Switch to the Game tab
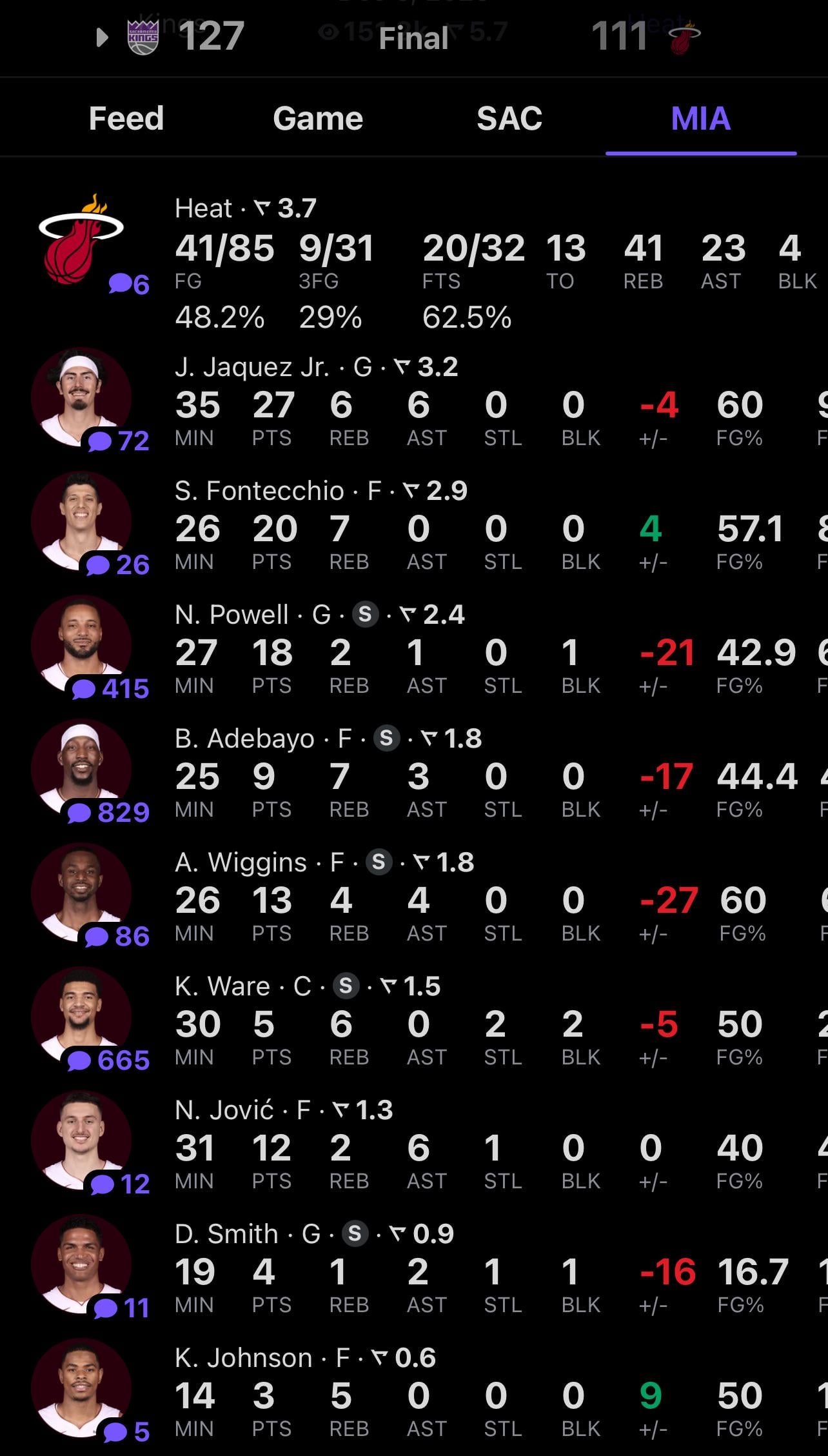828x1456 pixels. [x=318, y=119]
